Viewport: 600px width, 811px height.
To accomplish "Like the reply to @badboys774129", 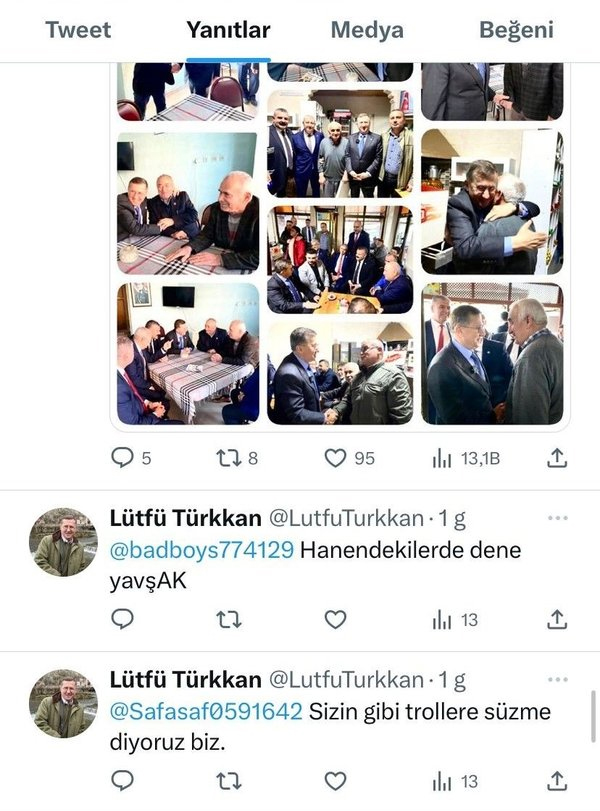I will (x=336, y=620).
